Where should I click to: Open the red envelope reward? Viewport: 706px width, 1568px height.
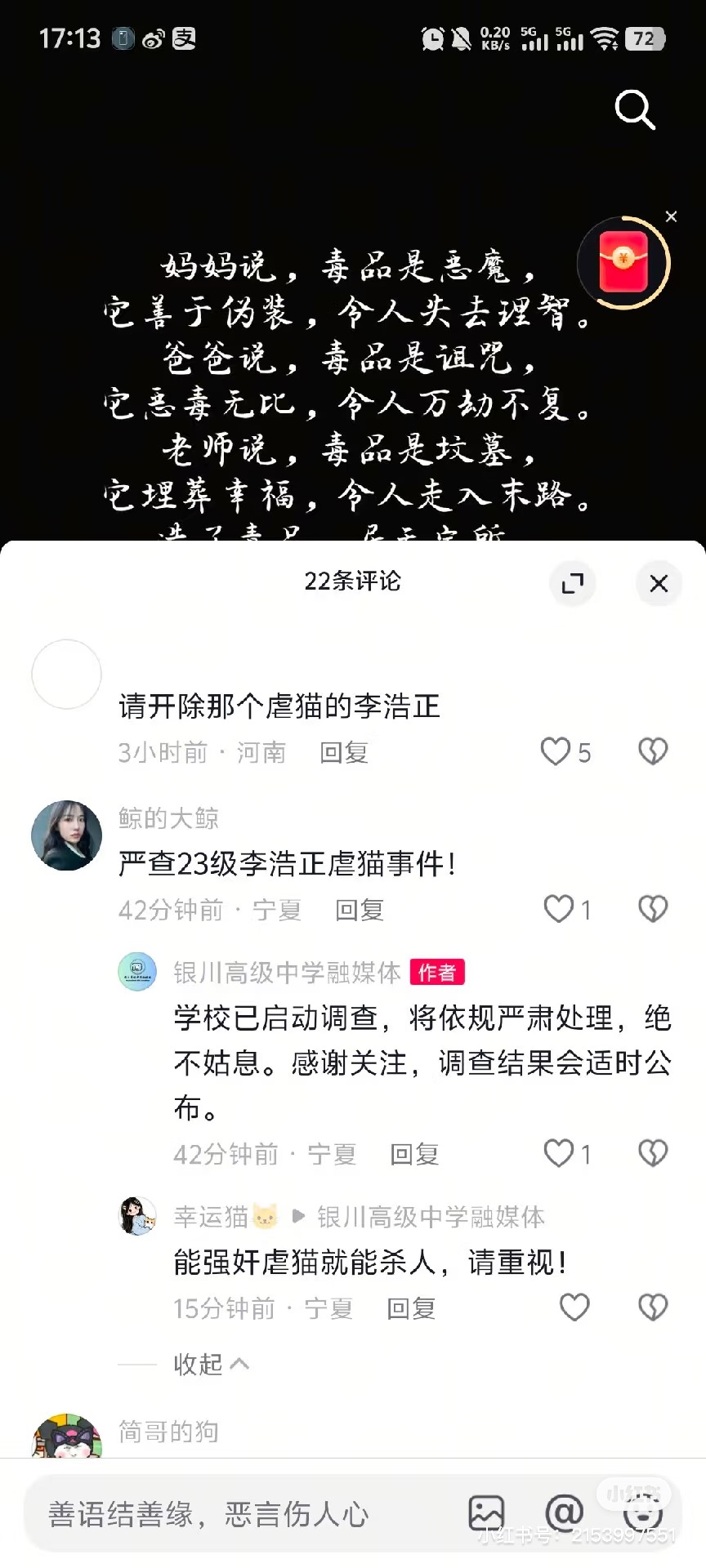pyautogui.click(x=623, y=263)
